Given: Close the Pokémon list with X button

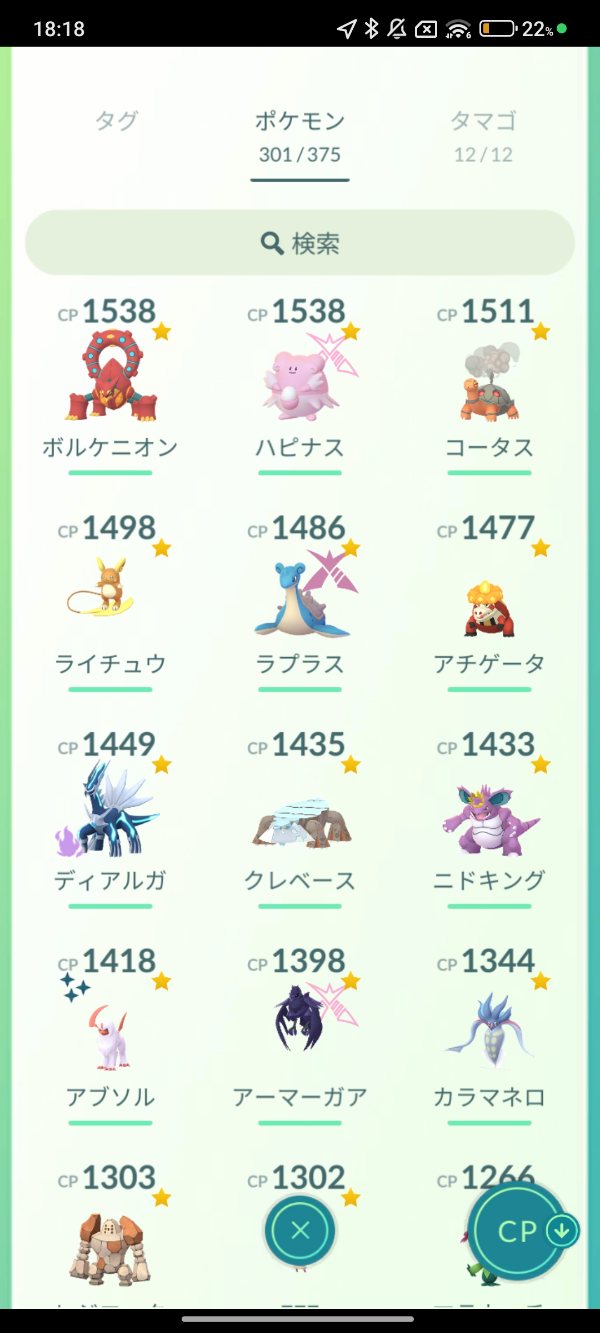Looking at the screenshot, I should 300,1231.
